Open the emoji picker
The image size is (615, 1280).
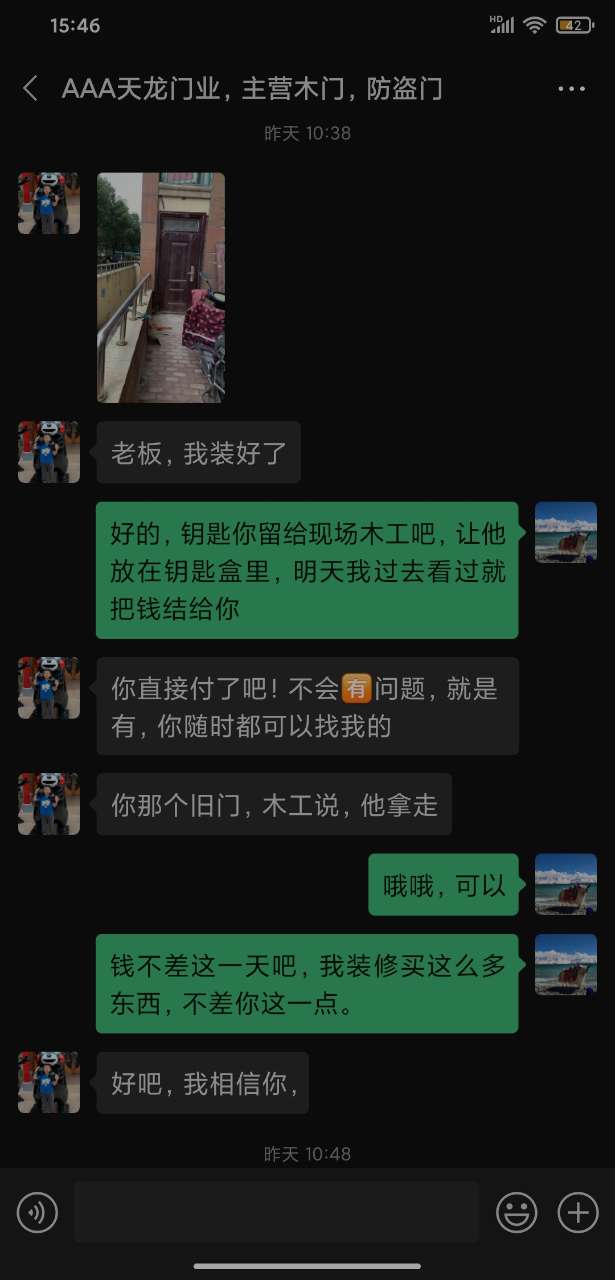click(x=517, y=1213)
